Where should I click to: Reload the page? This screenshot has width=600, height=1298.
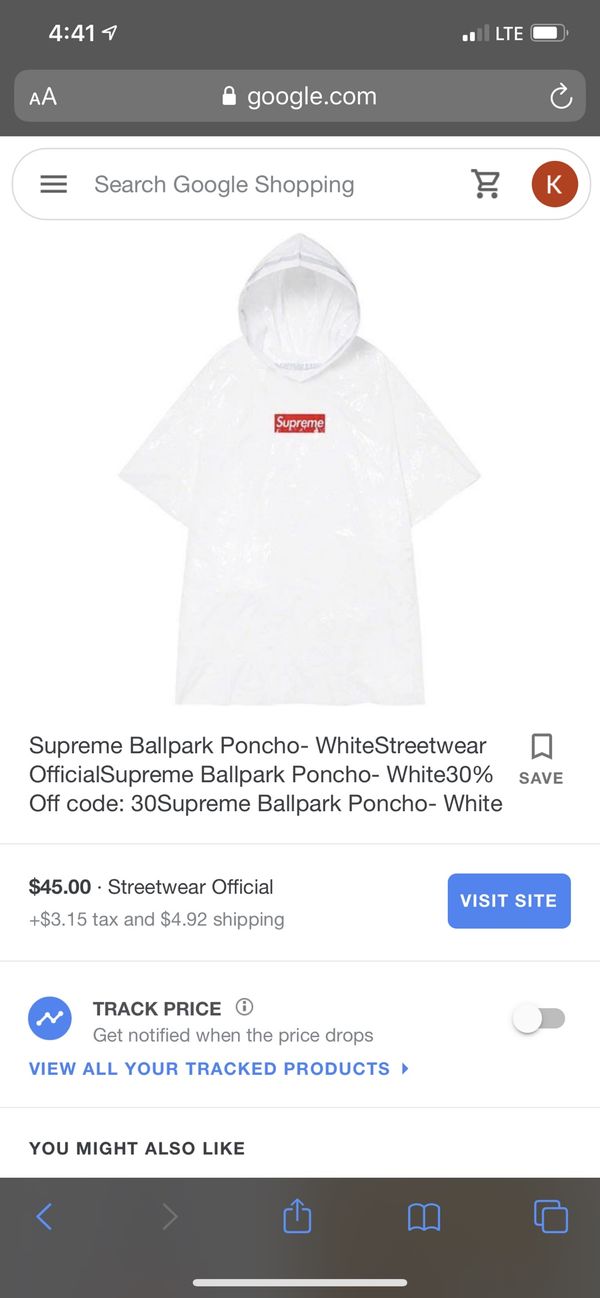[x=561, y=97]
